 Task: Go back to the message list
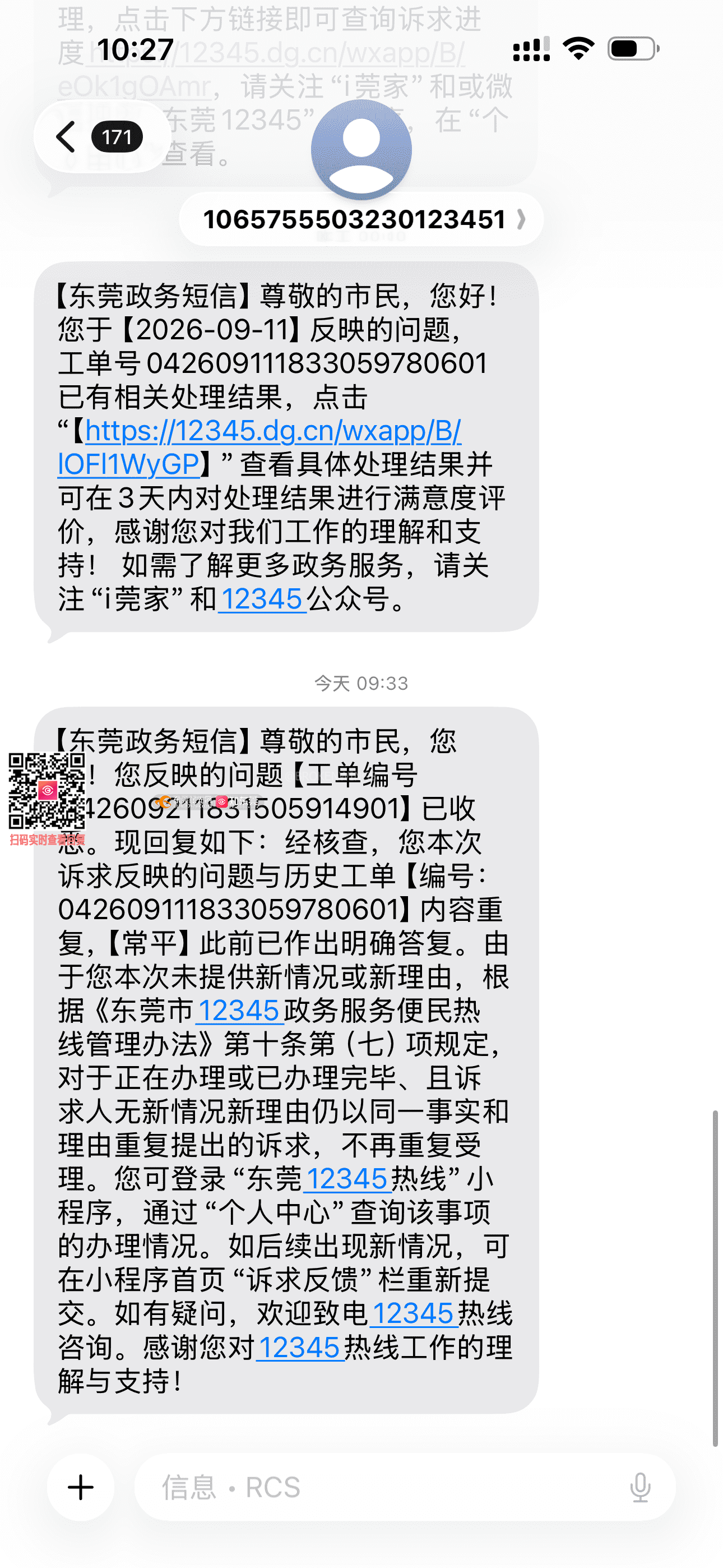[100, 137]
